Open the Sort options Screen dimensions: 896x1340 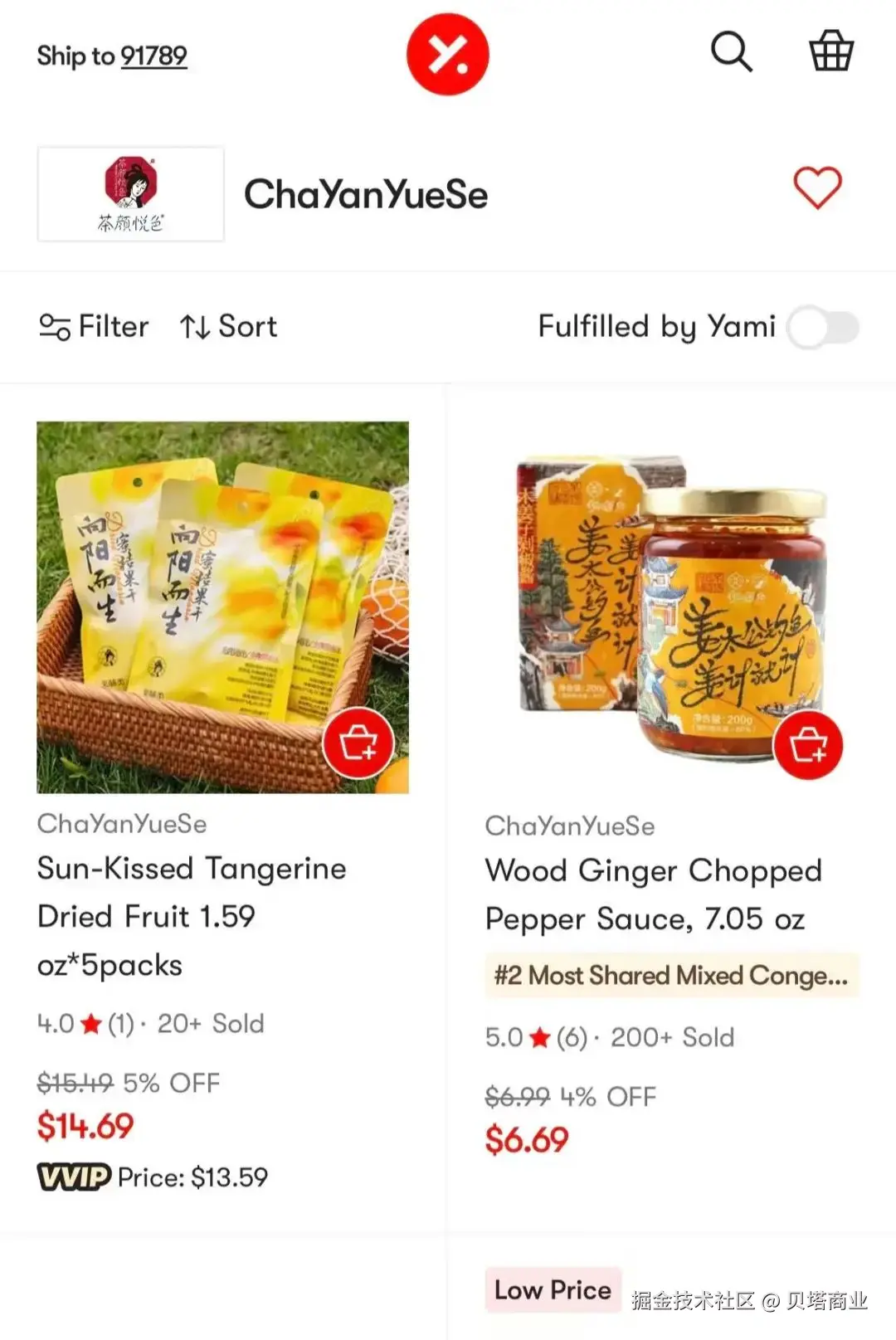click(x=229, y=327)
